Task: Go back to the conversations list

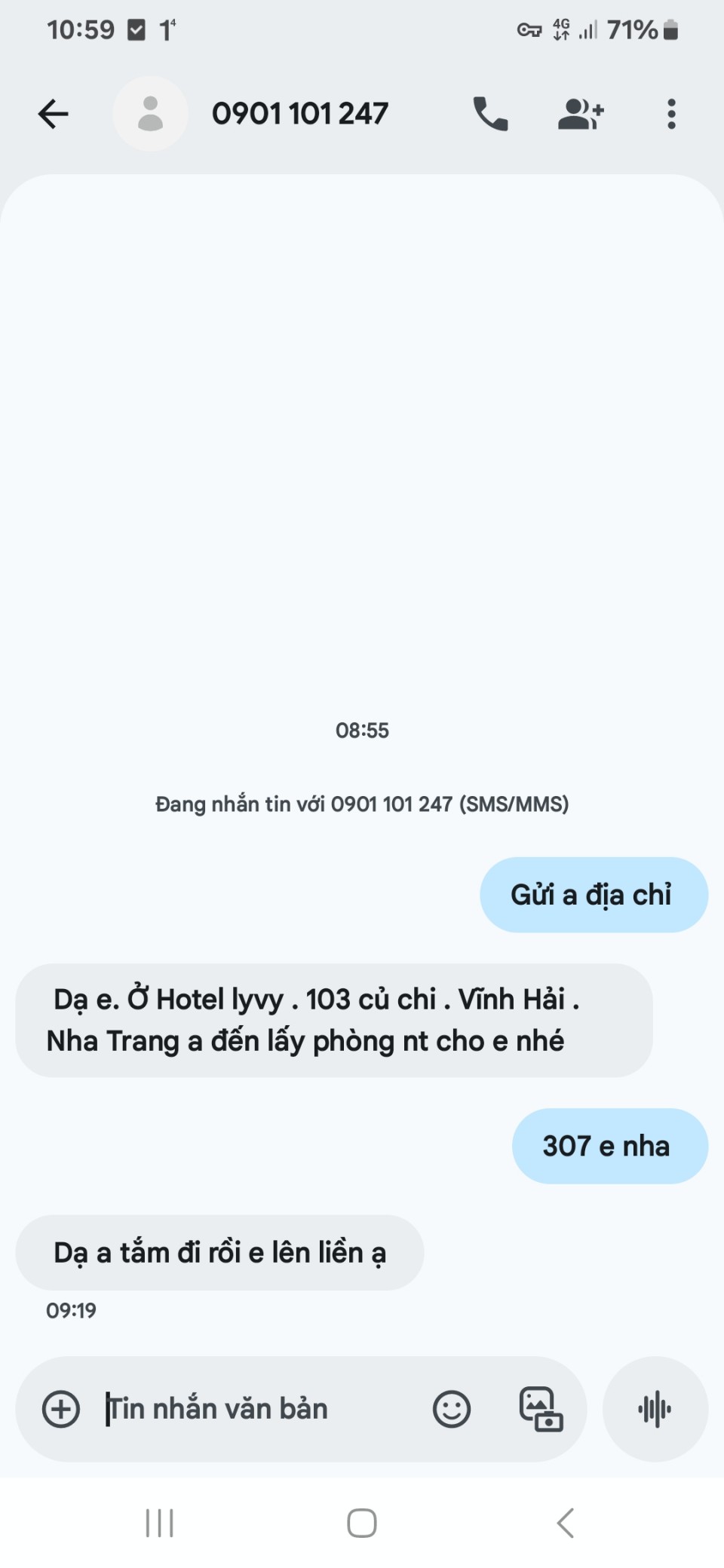Action: (54, 115)
